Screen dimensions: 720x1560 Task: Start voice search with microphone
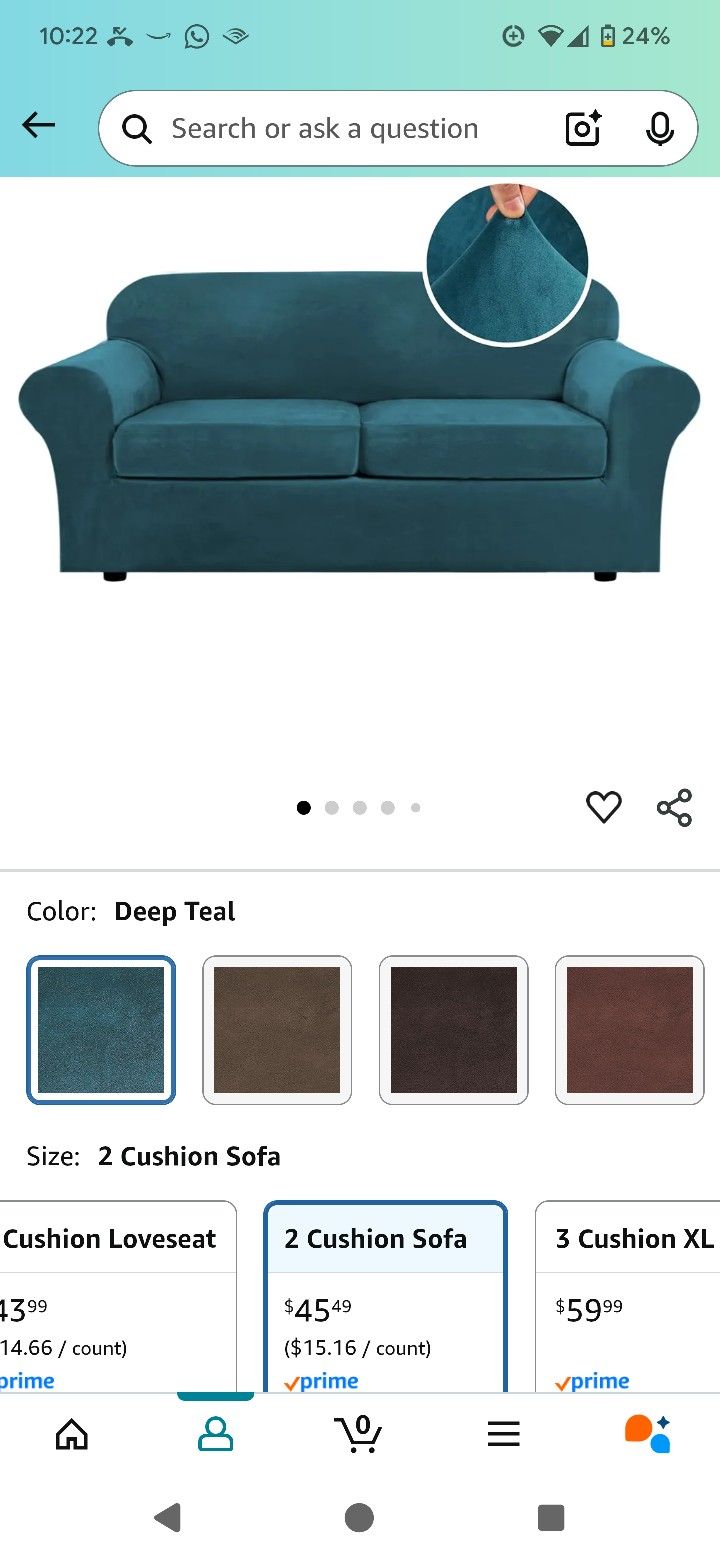coord(659,129)
